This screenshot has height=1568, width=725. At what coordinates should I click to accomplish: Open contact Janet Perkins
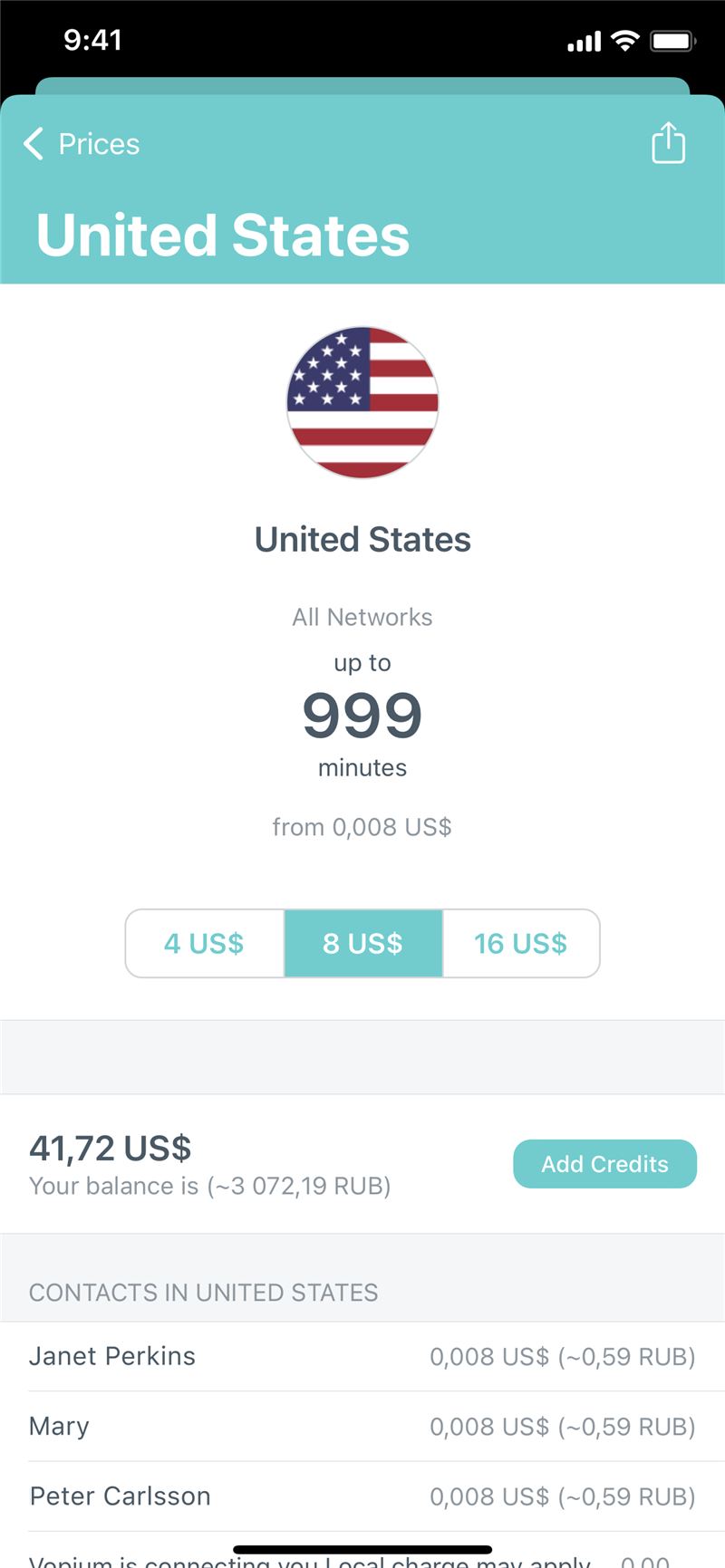coord(362,1356)
